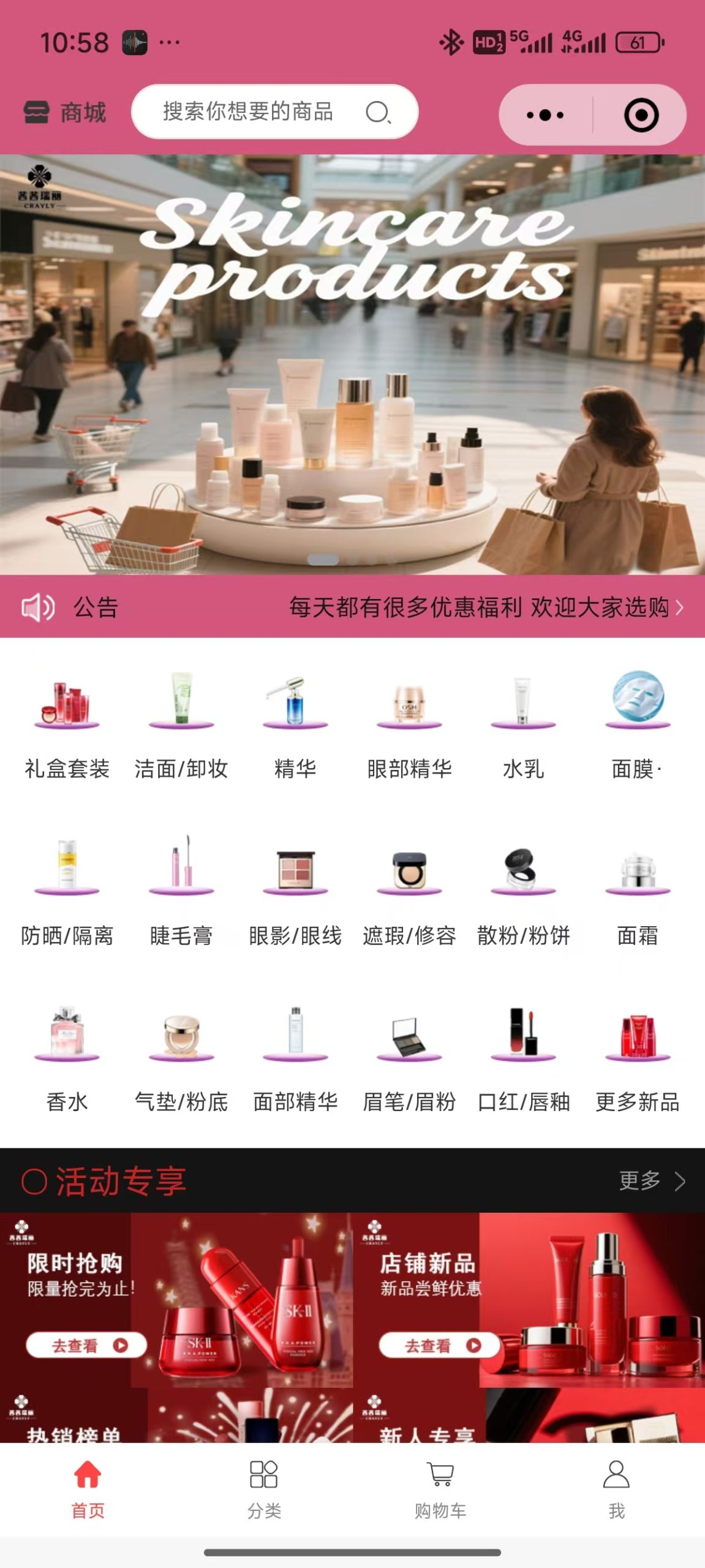Tap 去查看 on the 限时抢购 card
This screenshot has height=1568, width=705.
pyautogui.click(x=86, y=1345)
